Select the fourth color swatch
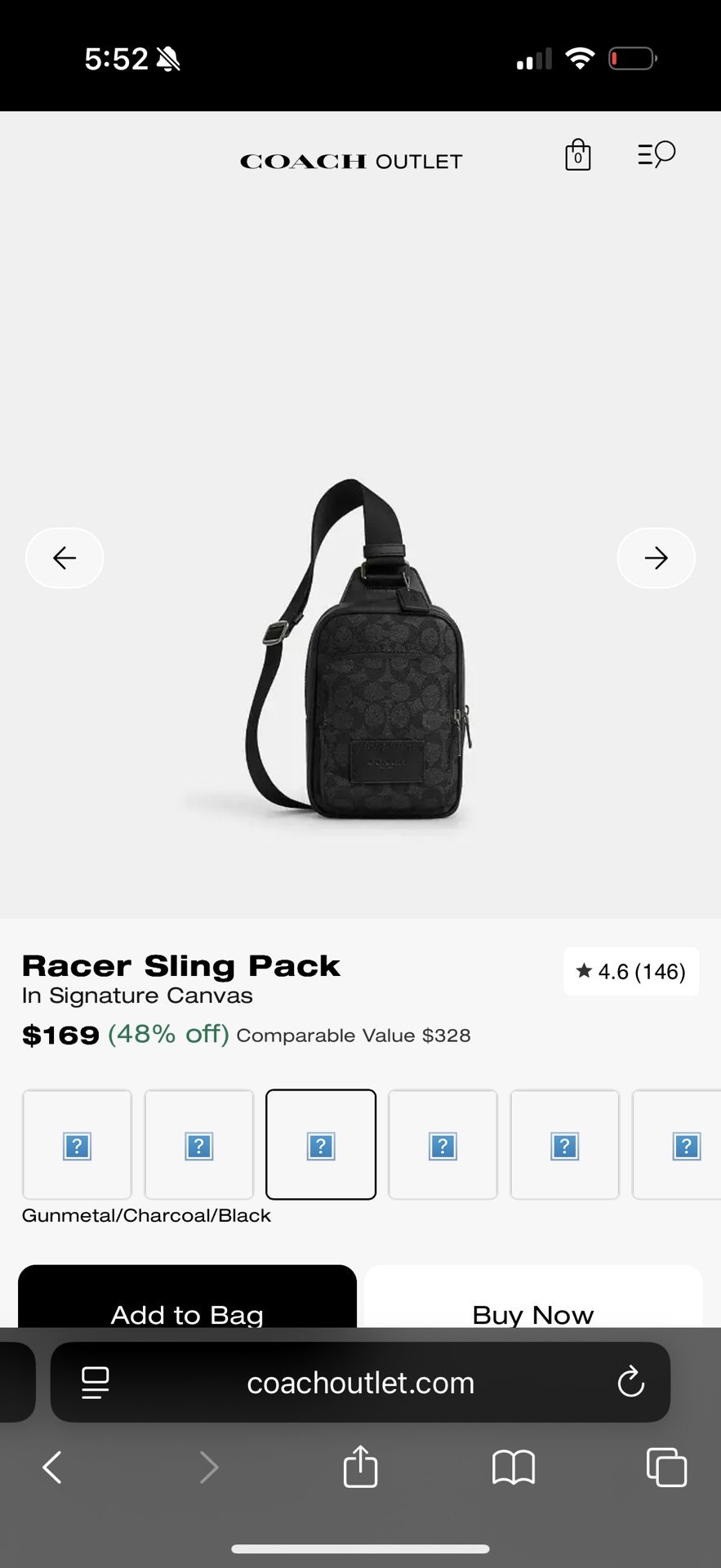The width and height of the screenshot is (721, 1568). coord(443,1144)
